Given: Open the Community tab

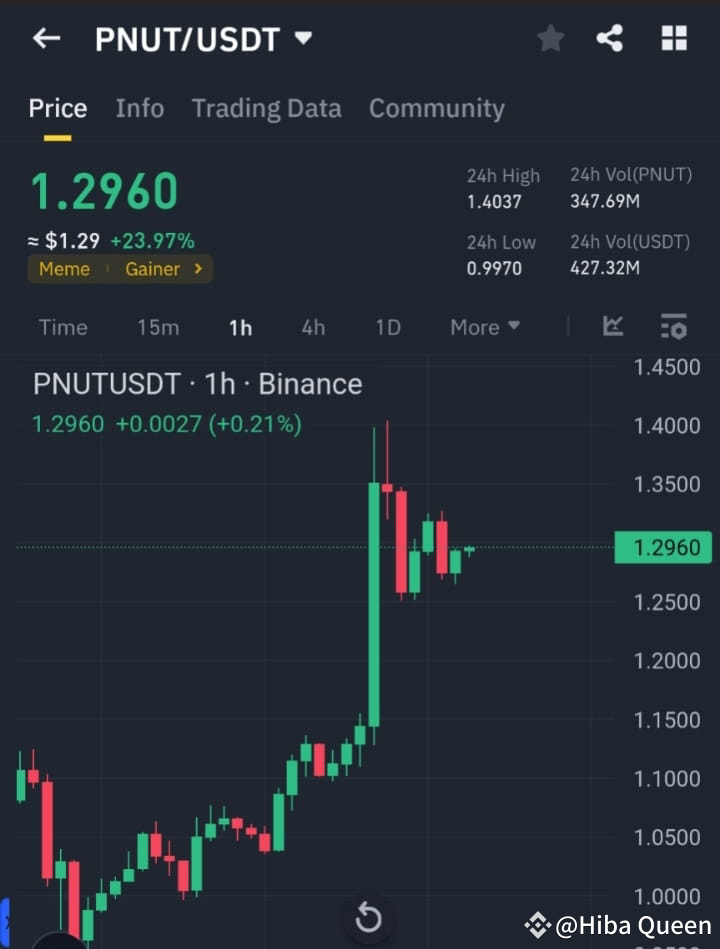Looking at the screenshot, I should [437, 108].
